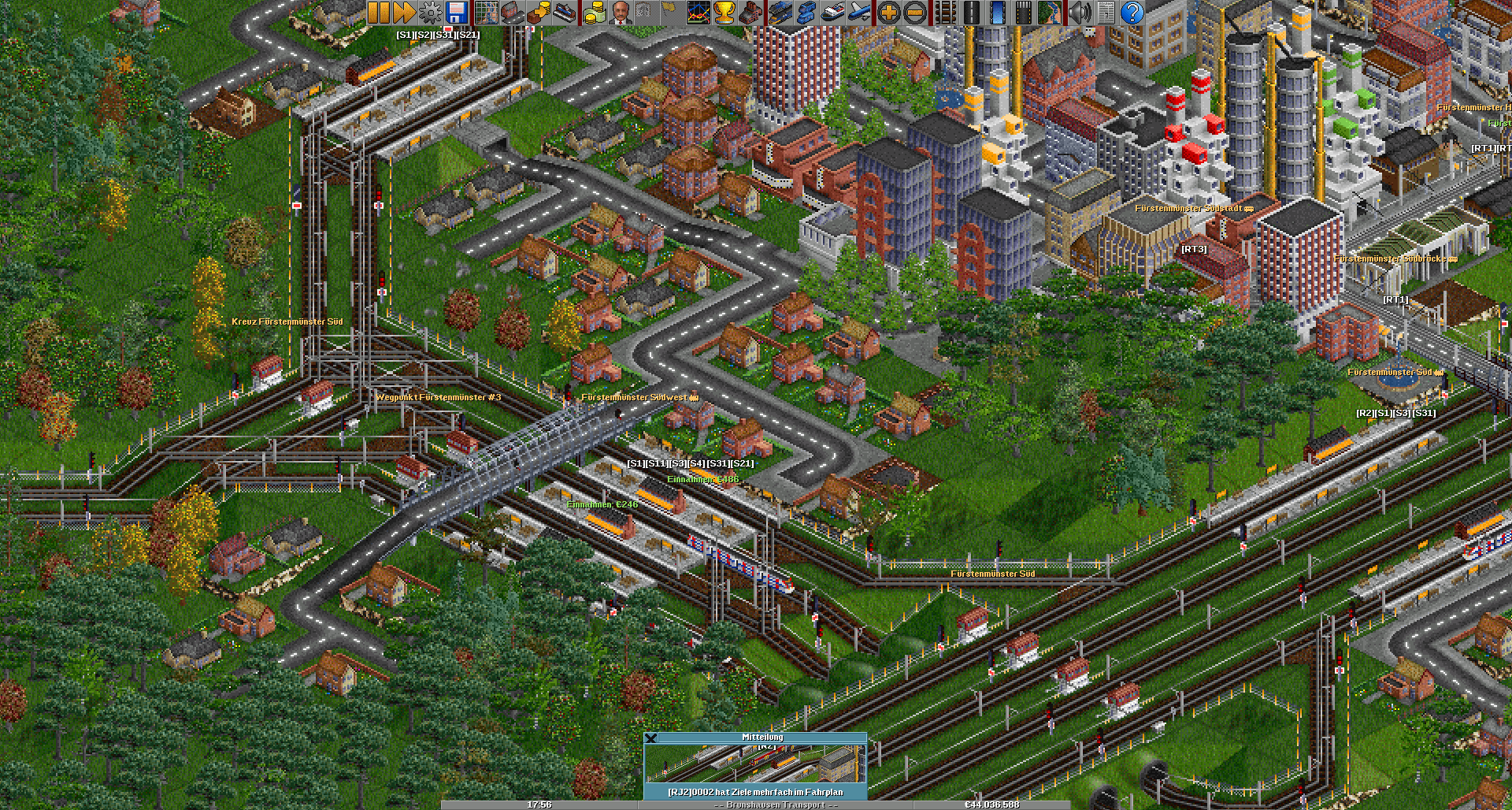Open railway track construction
This screenshot has height=810, width=1512.
945,12
